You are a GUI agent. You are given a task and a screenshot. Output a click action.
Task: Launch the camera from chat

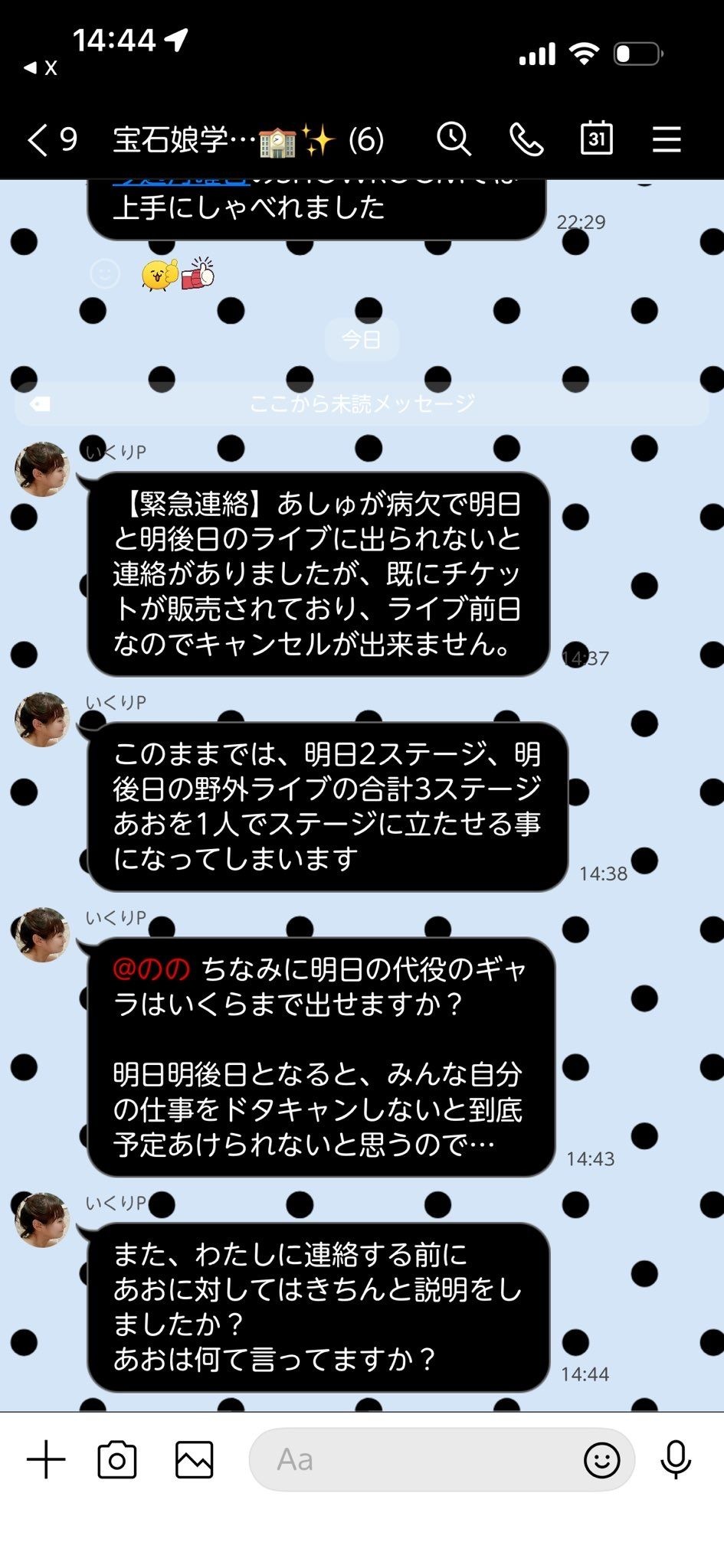117,1459
